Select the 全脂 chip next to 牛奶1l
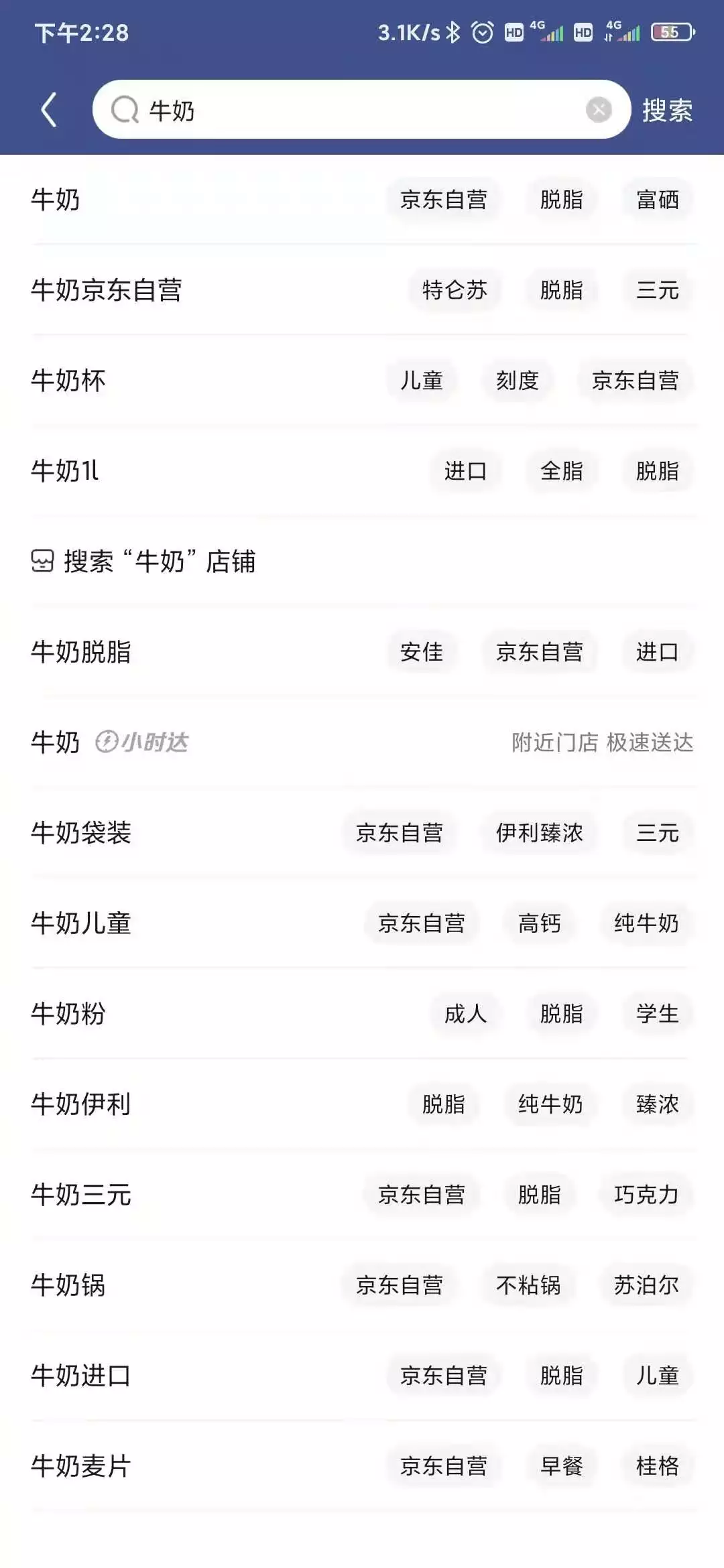The width and height of the screenshot is (724, 1568). (561, 471)
